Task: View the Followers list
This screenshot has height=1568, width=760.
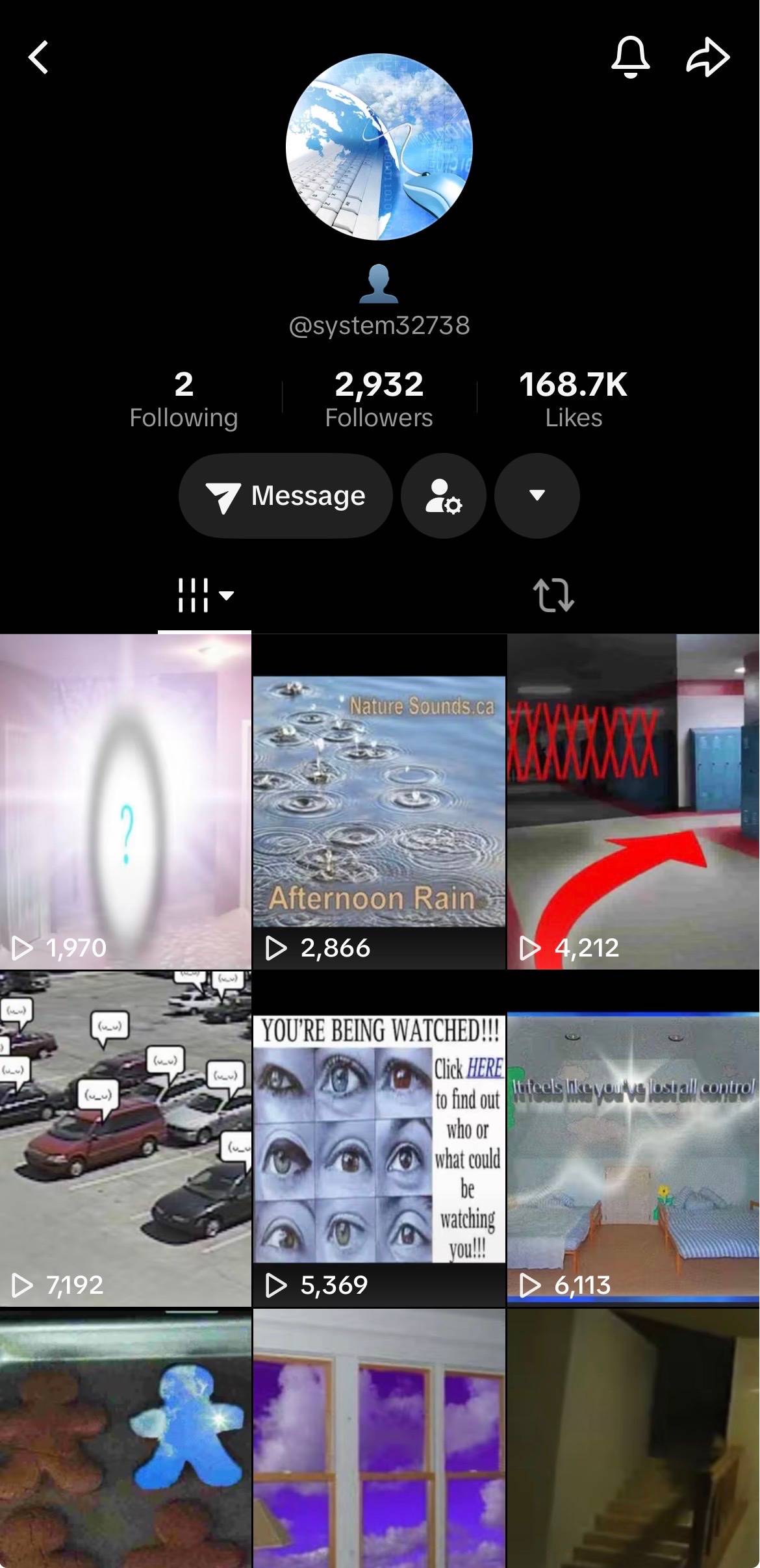Action: pos(379,399)
